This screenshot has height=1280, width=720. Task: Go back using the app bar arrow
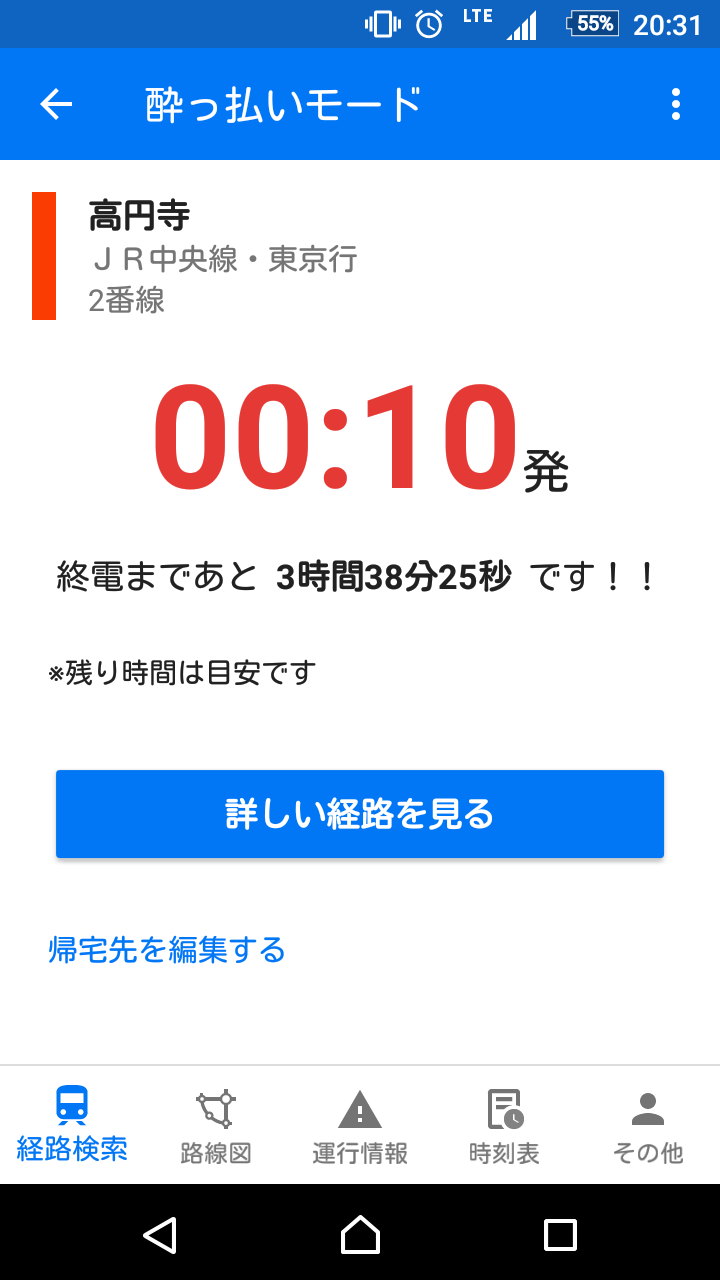(56, 104)
